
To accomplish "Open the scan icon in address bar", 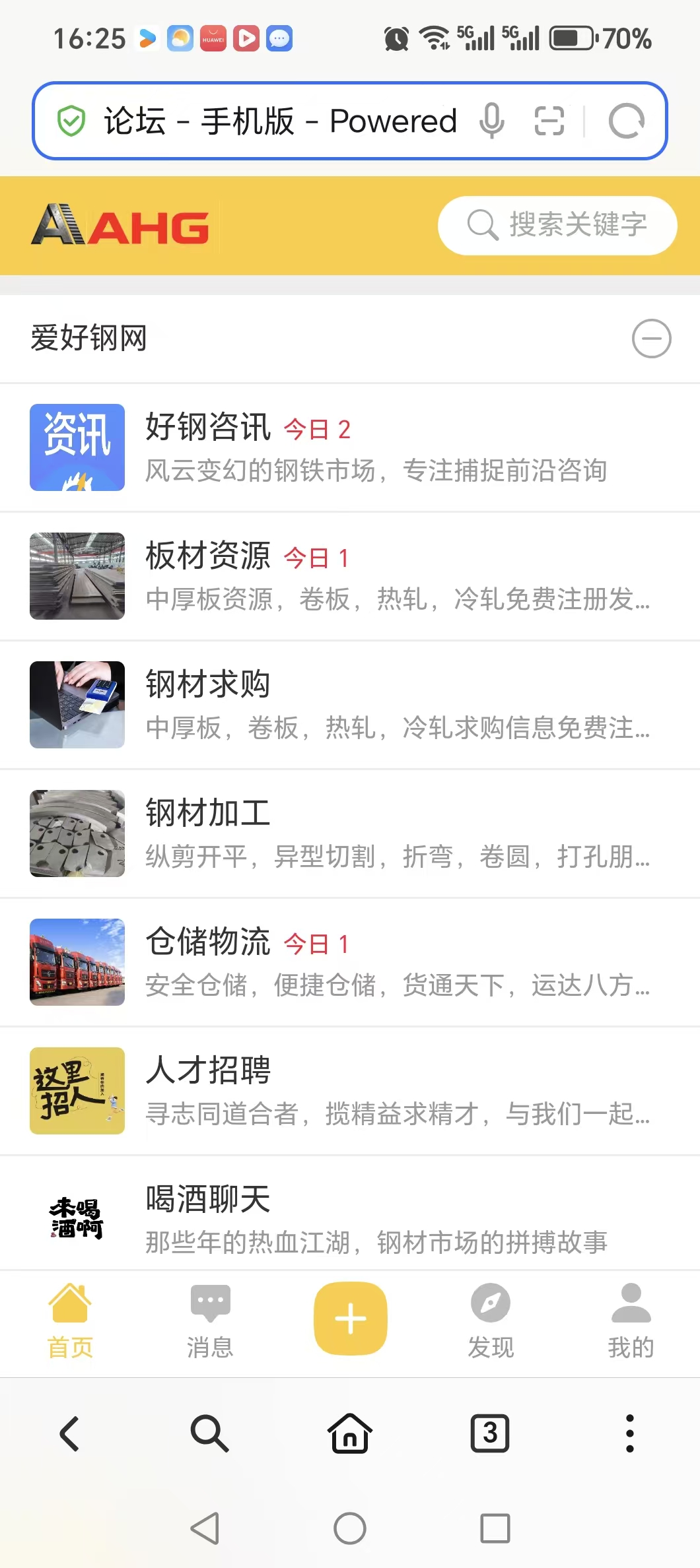I will click(549, 121).
